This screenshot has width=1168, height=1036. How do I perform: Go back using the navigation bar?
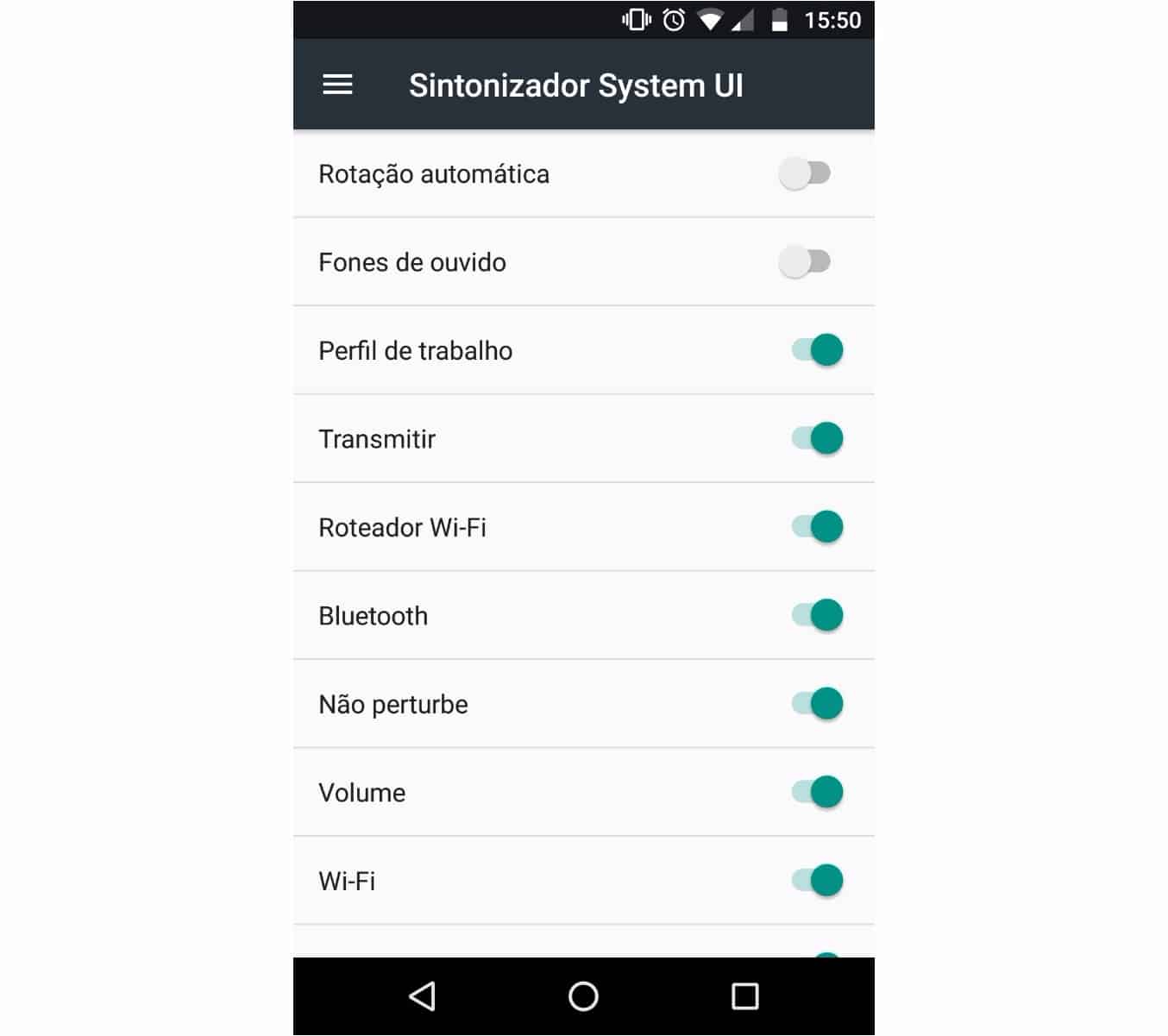pyautogui.click(x=422, y=996)
